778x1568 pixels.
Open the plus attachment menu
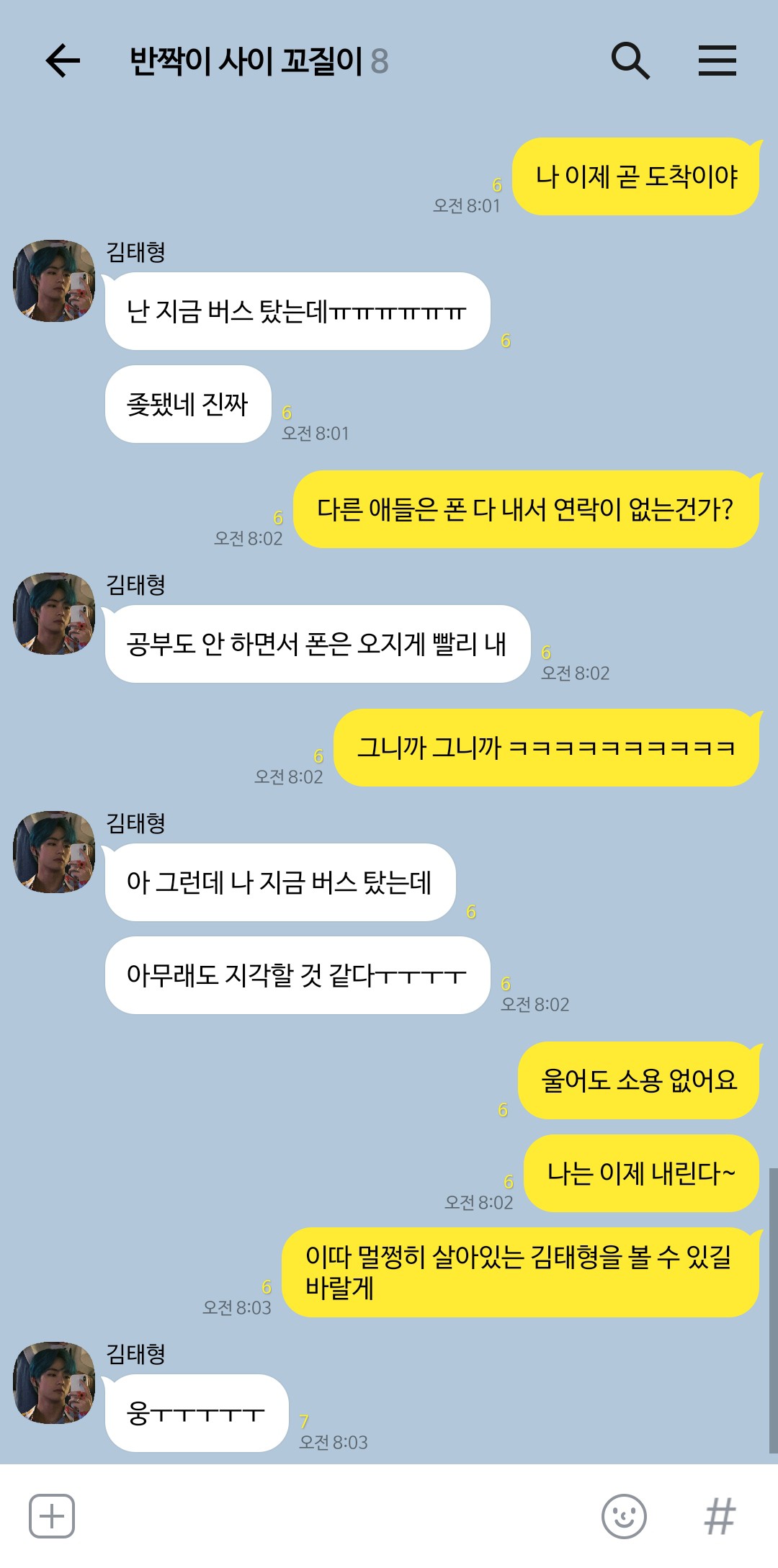[52, 1516]
